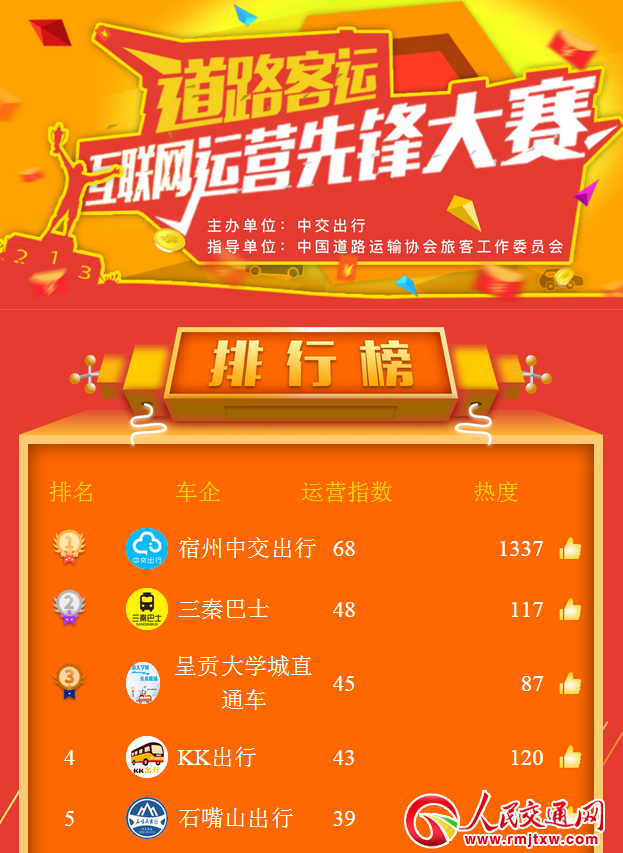Upvote KK出行 with the thumbs-up icon
The height and width of the screenshot is (853, 623).
click(570, 757)
